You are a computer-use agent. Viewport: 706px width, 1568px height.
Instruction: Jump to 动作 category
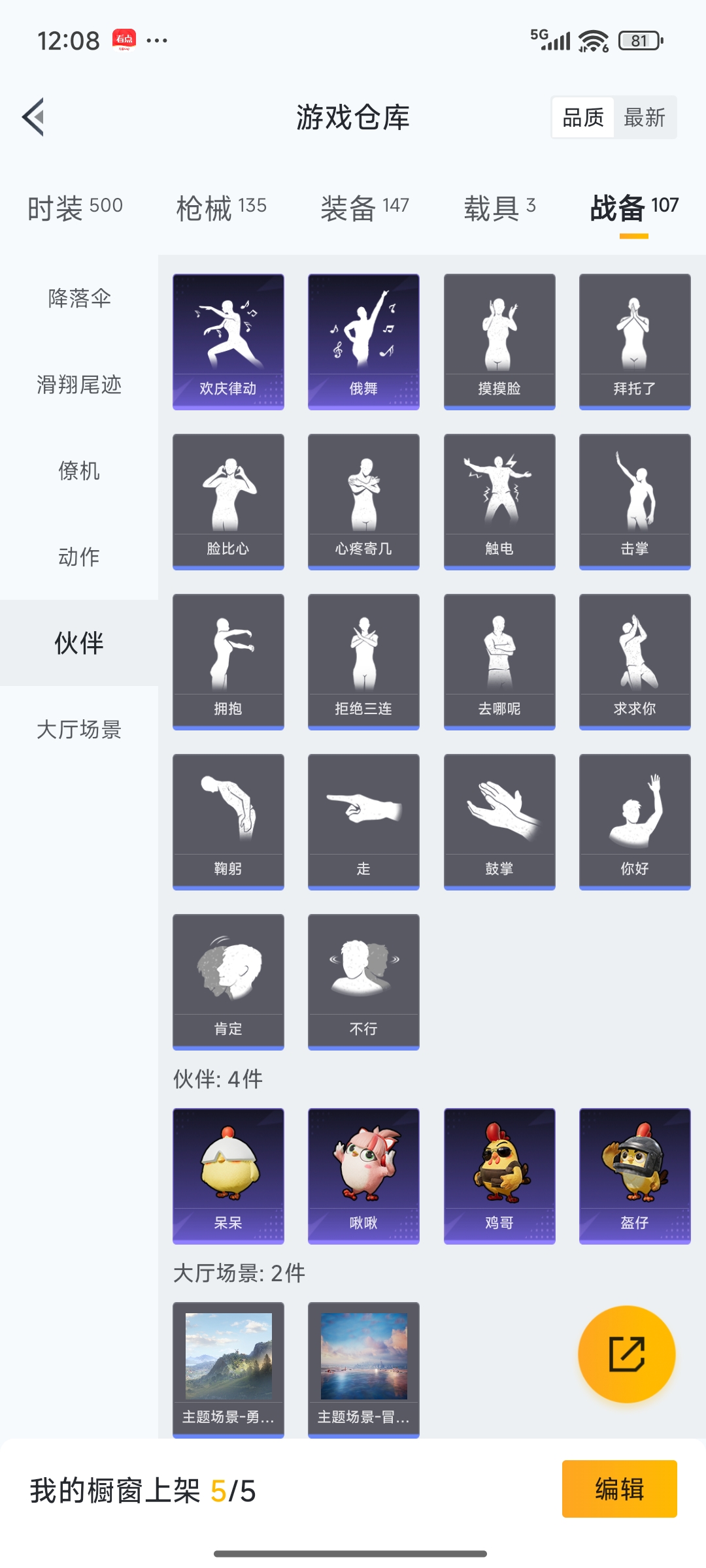(79, 557)
